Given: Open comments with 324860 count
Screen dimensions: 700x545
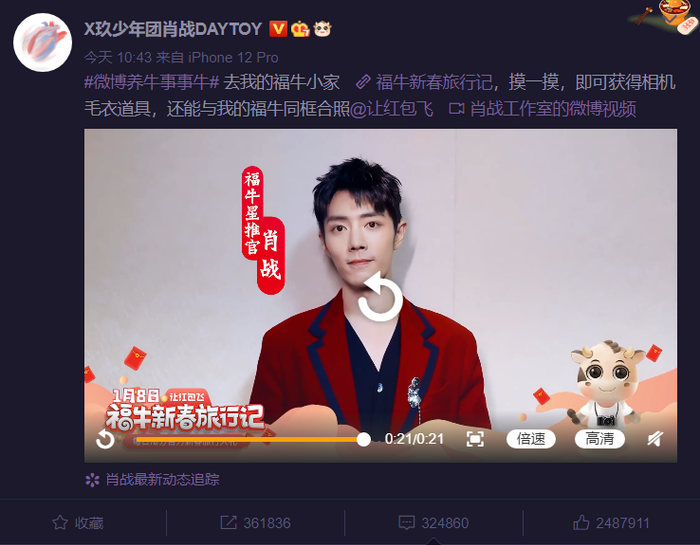Looking at the screenshot, I should (x=433, y=523).
